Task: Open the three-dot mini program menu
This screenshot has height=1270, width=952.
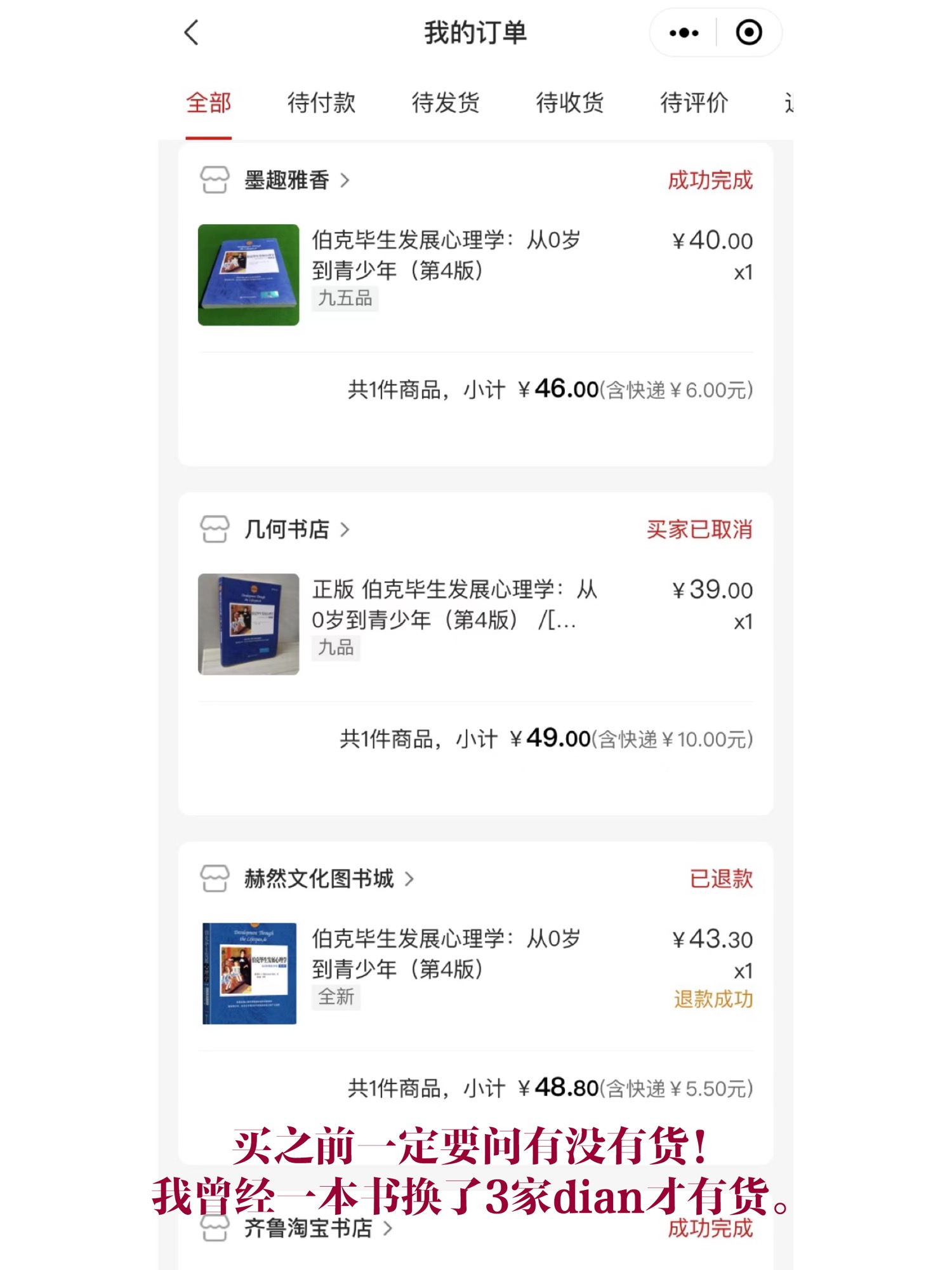Action: [684, 33]
